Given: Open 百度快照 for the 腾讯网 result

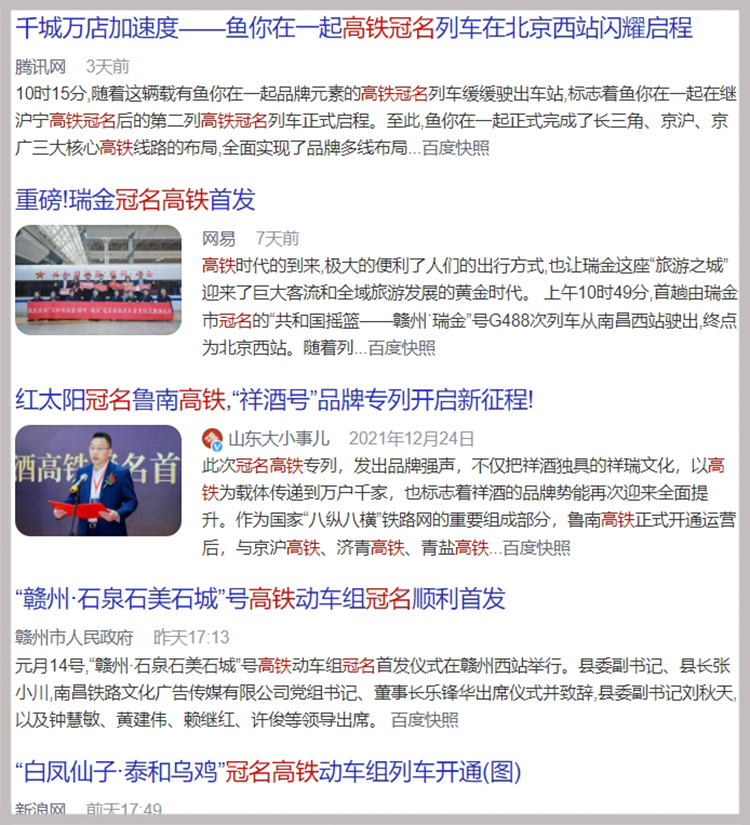Looking at the screenshot, I should pos(455,147).
